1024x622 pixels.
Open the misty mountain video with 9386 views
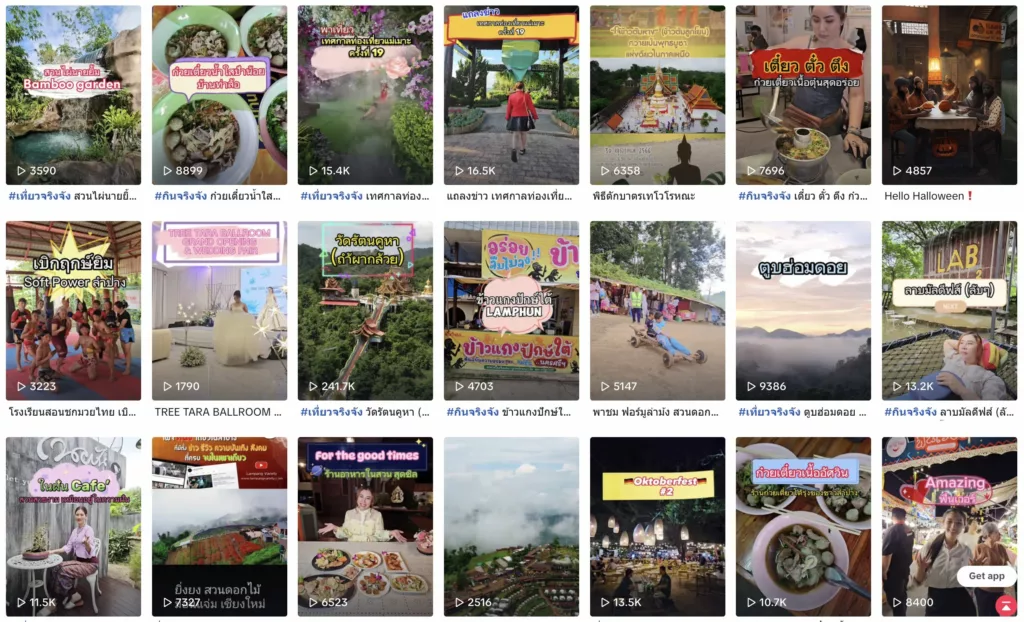pyautogui.click(x=803, y=311)
